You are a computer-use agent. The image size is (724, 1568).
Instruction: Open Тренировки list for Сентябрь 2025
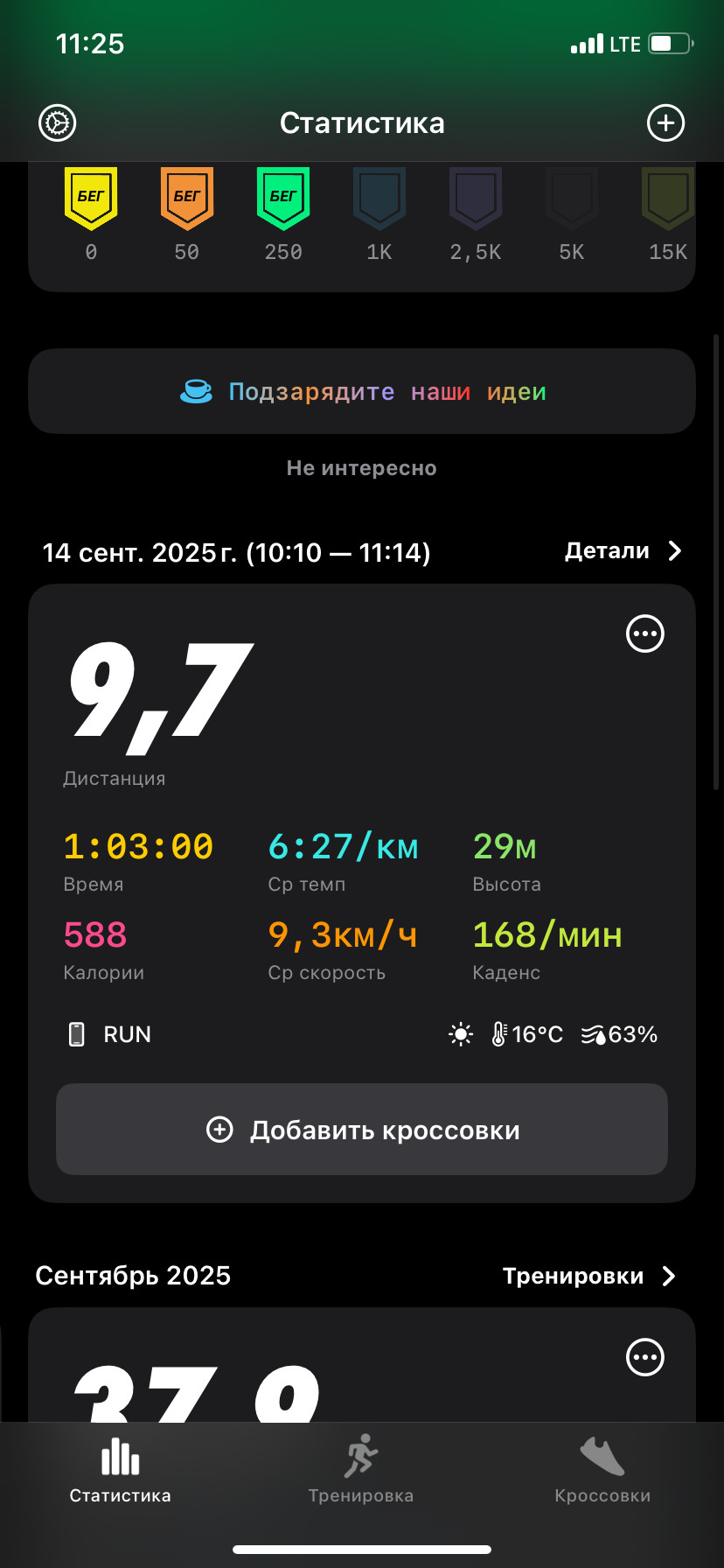(x=589, y=1276)
